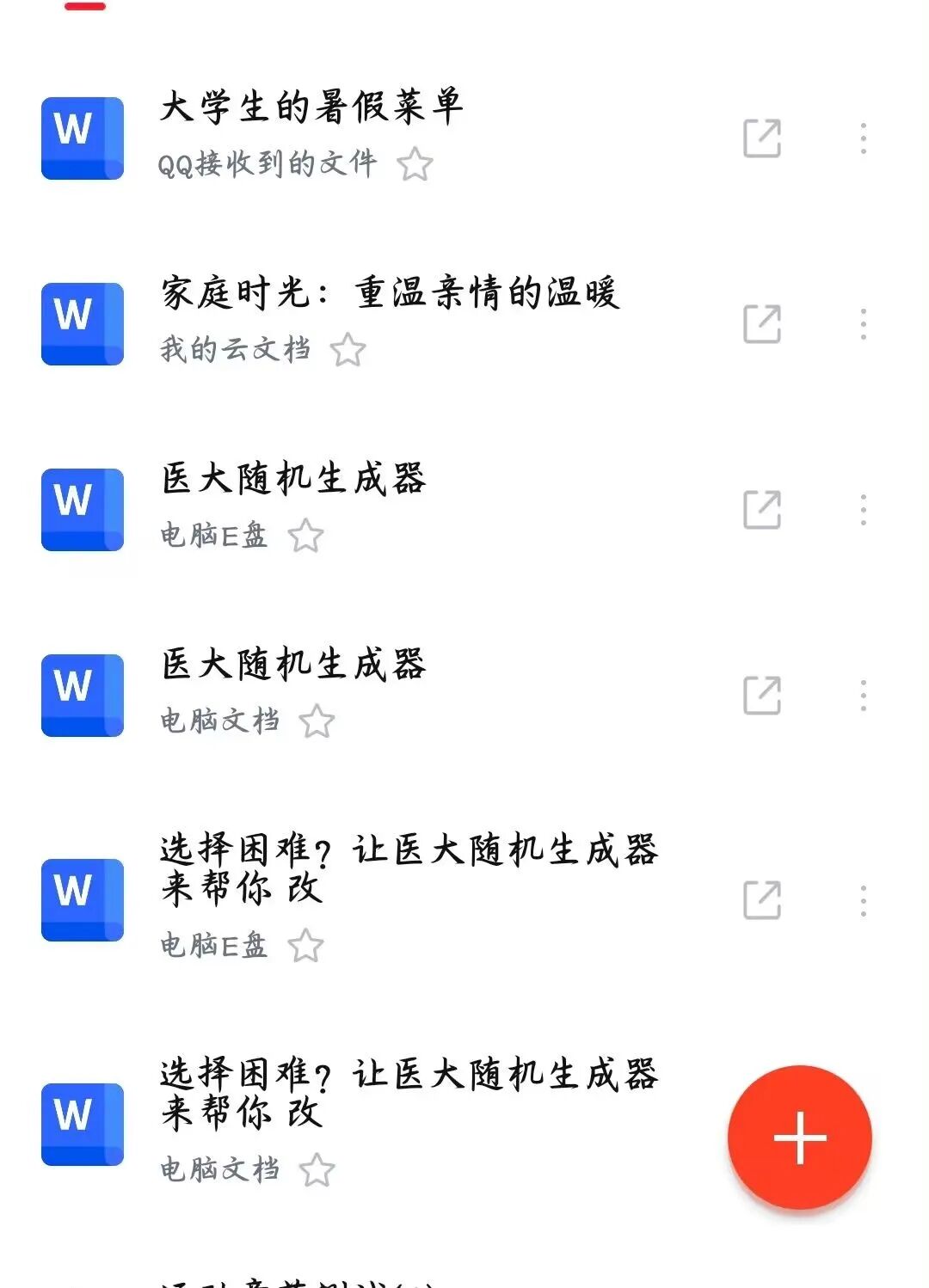The image size is (929, 1288).
Task: Open the 大学生的暑假菜单 document
Action: 311,108
